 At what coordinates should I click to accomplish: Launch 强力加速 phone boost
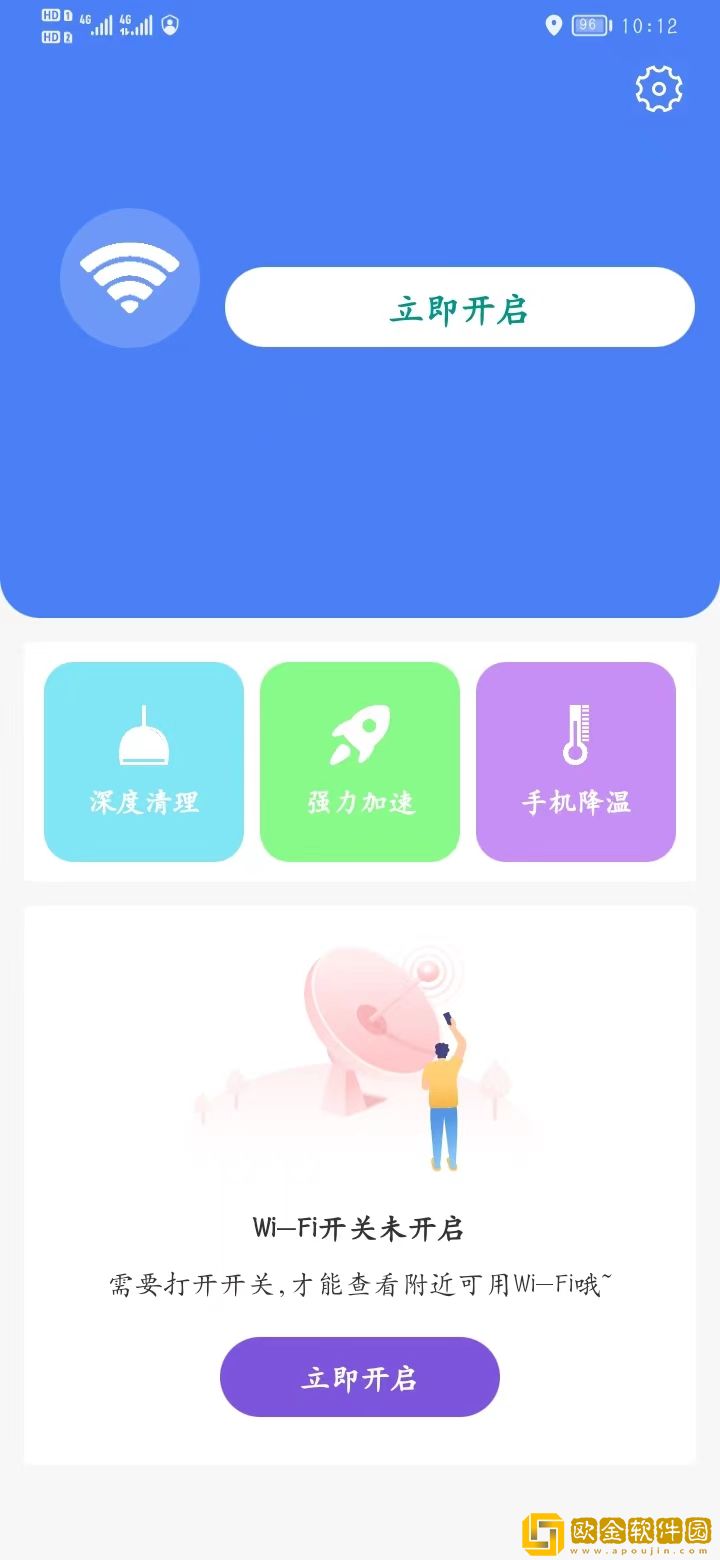click(x=359, y=762)
